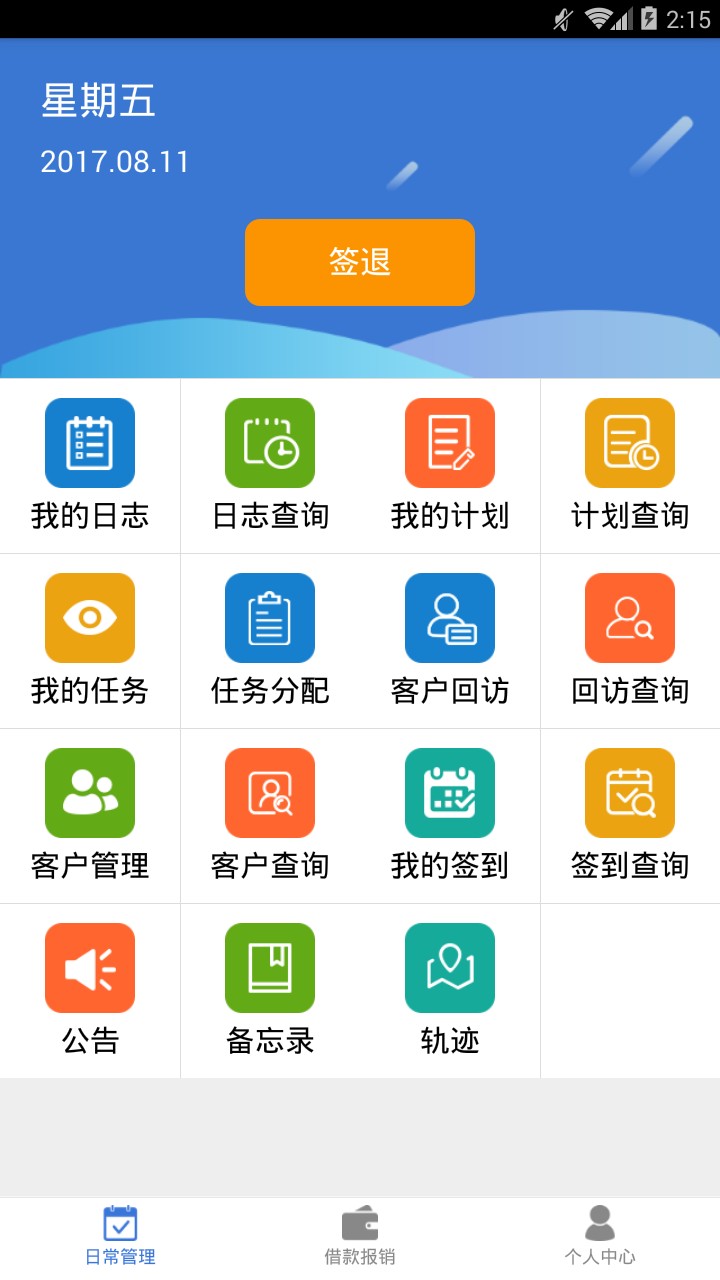
Task: Open the 个人中心 profile tab
Action: tap(598, 1232)
